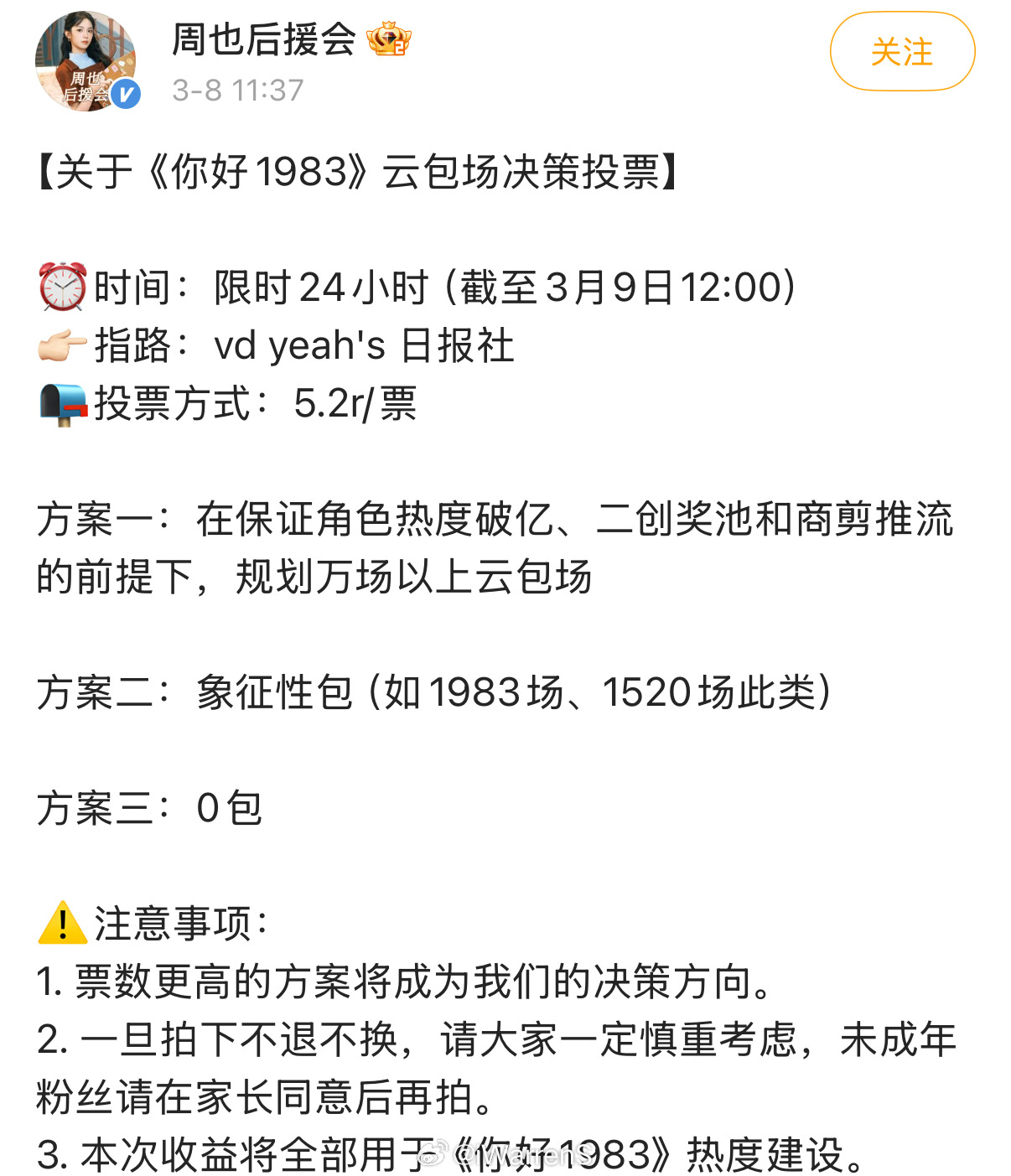Toggle follow status via the 关注 button
1011x1176 pixels.
point(901,52)
